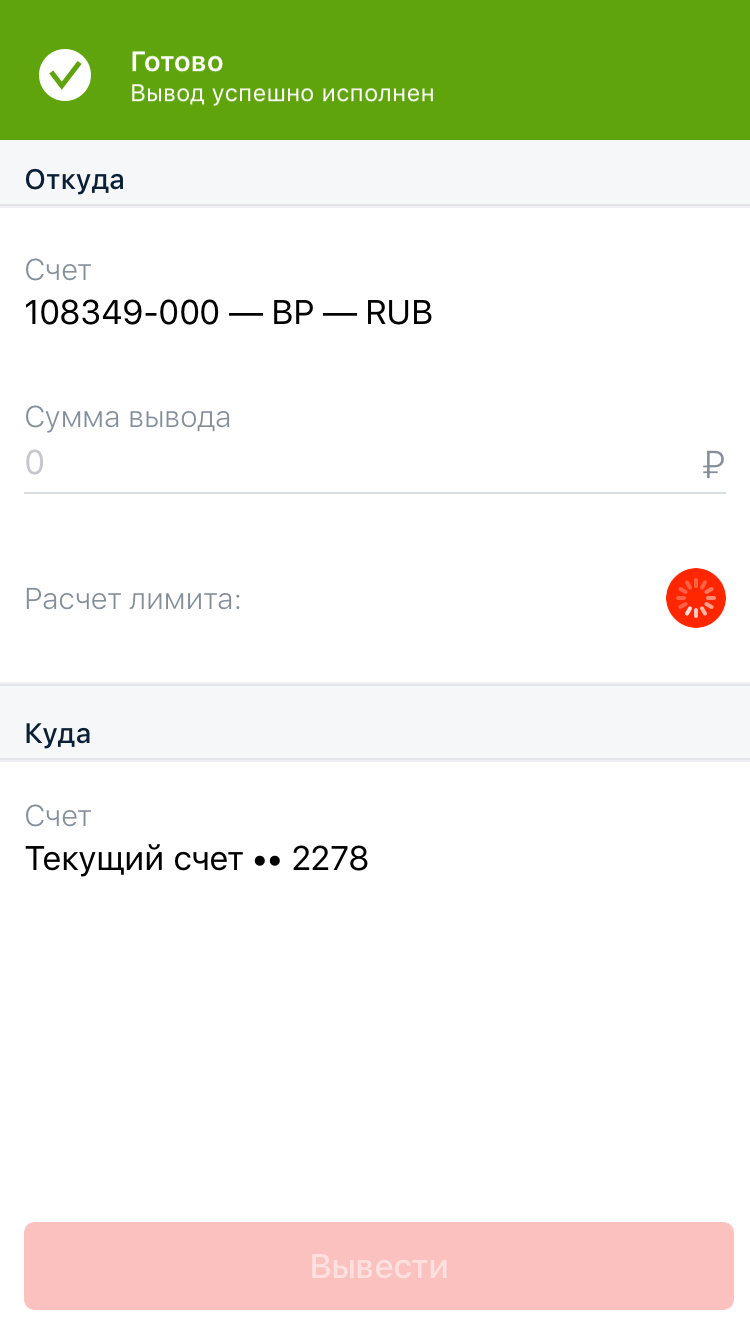Choose destination account Текущий счет 2278

[197, 858]
